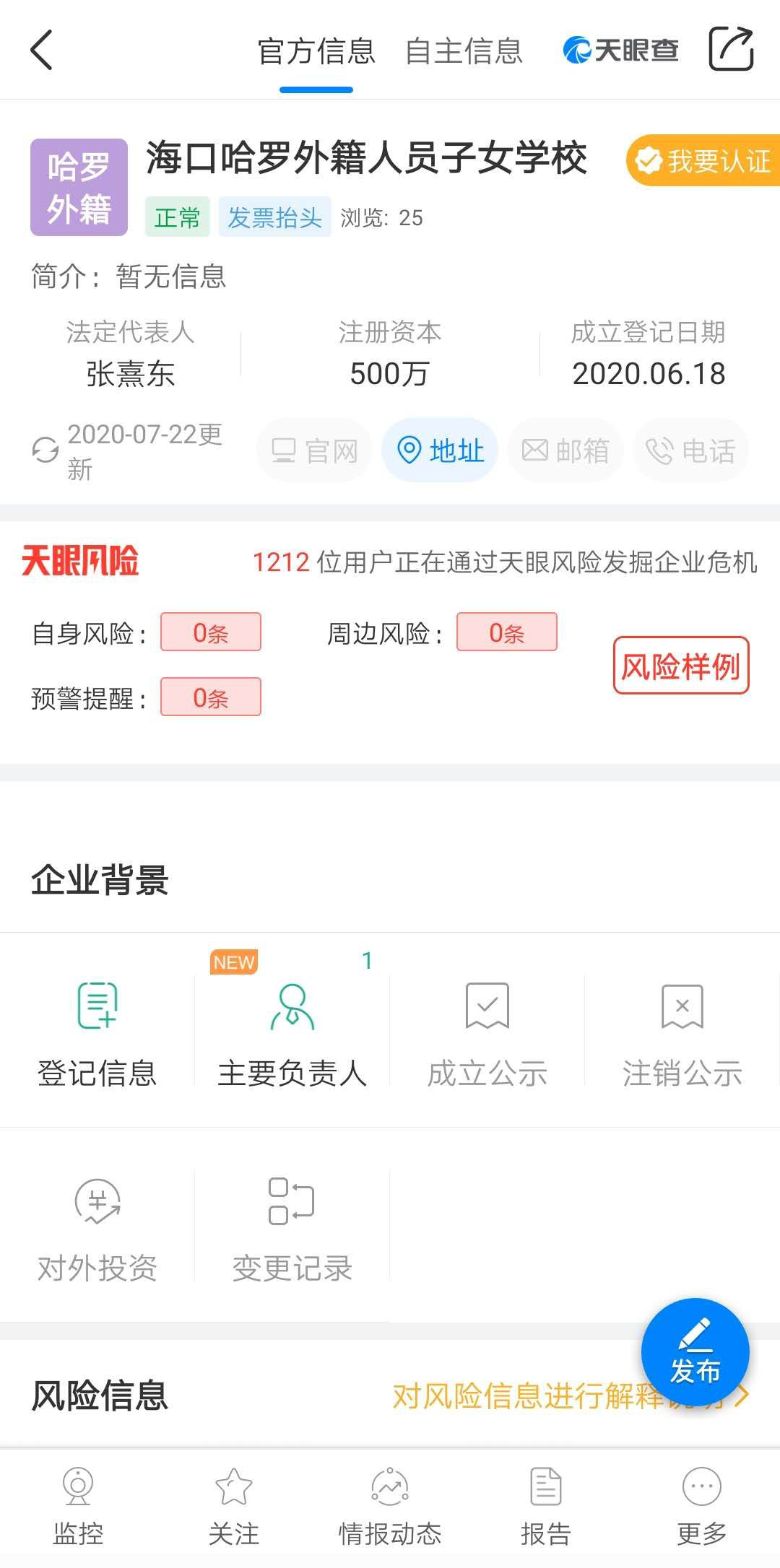
Task: Check 周边风险 0条 details
Action: [x=506, y=632]
